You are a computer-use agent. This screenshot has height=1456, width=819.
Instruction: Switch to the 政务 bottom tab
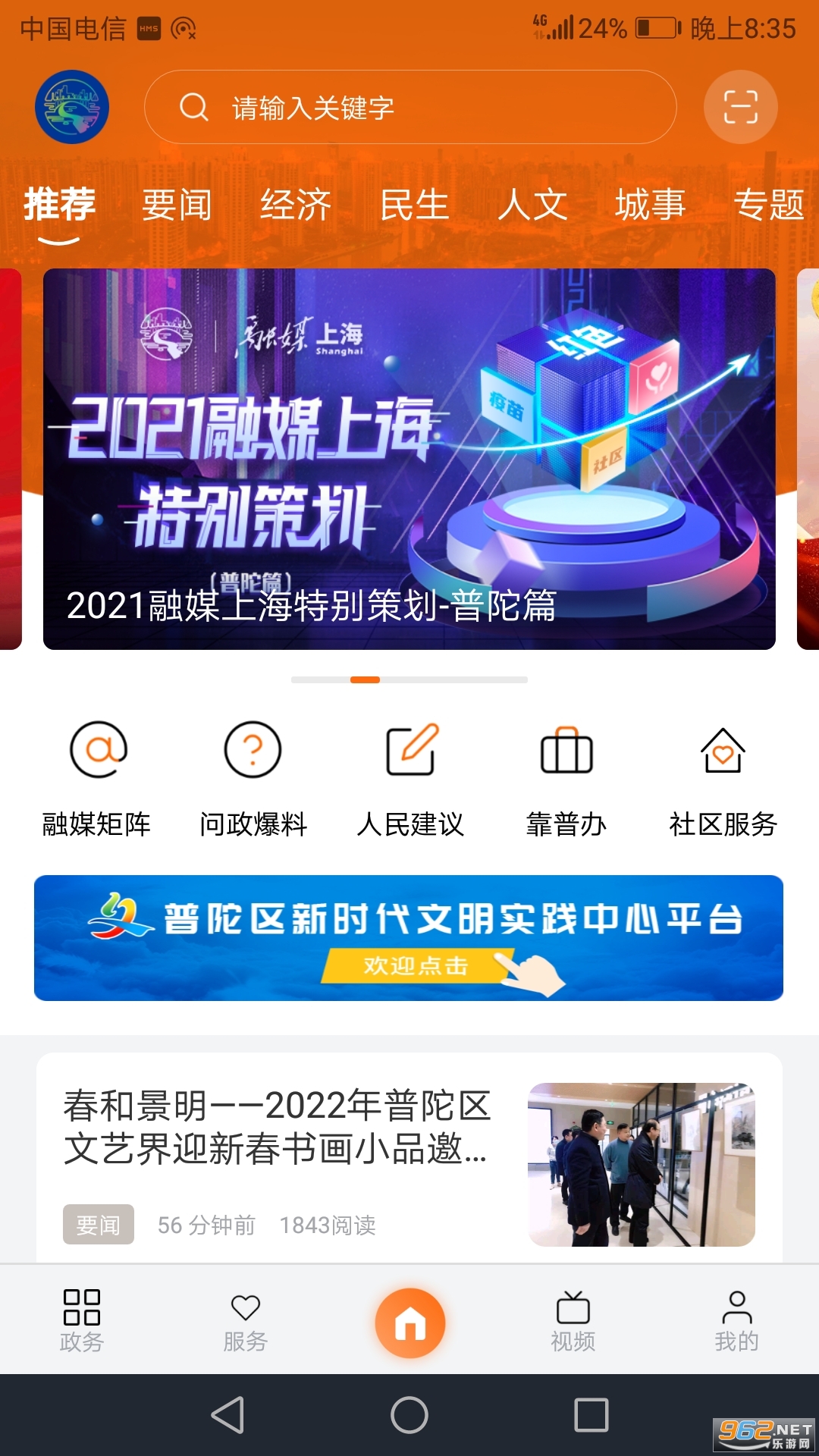pos(82,1320)
